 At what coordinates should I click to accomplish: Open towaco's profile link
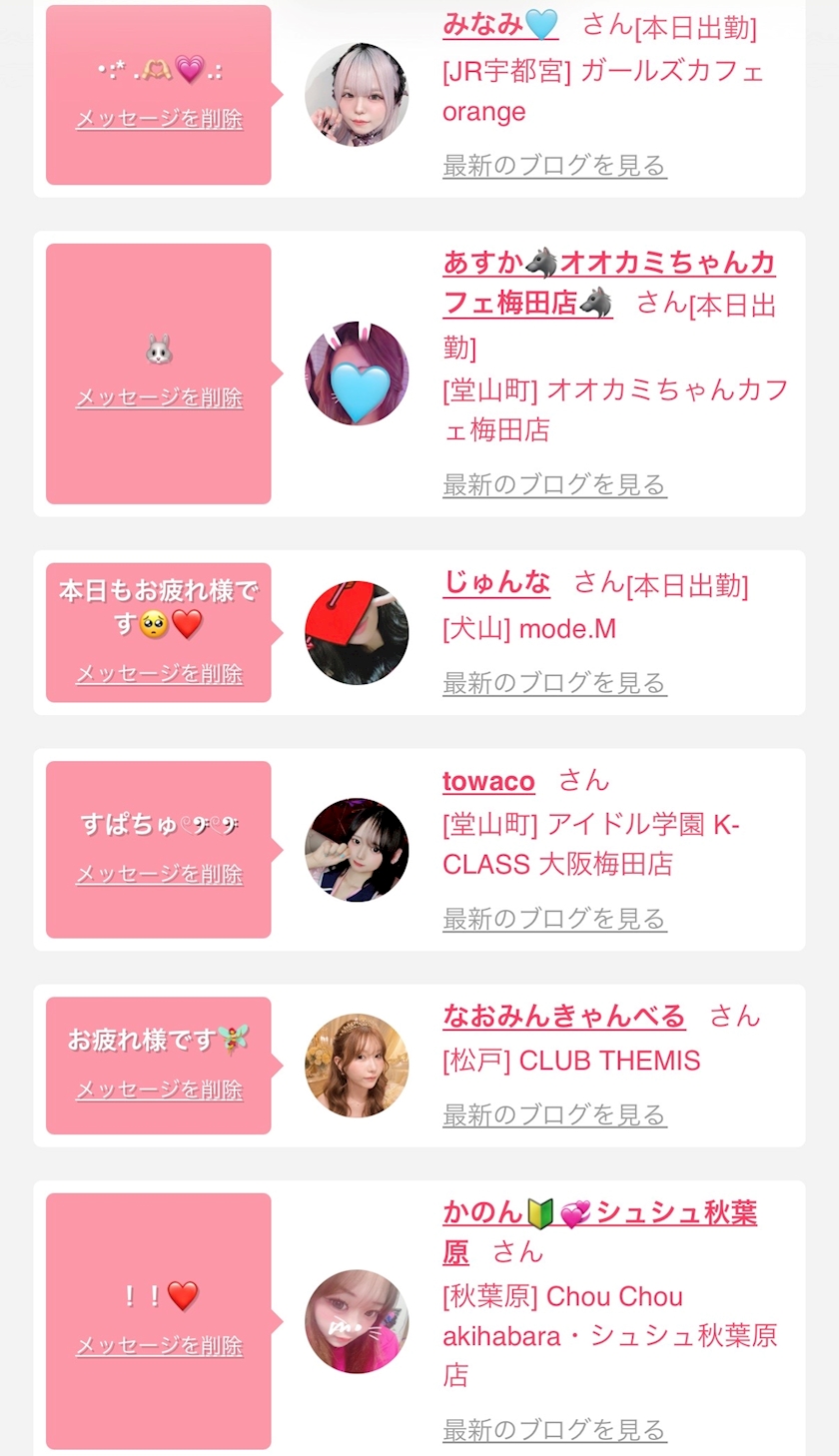(488, 781)
